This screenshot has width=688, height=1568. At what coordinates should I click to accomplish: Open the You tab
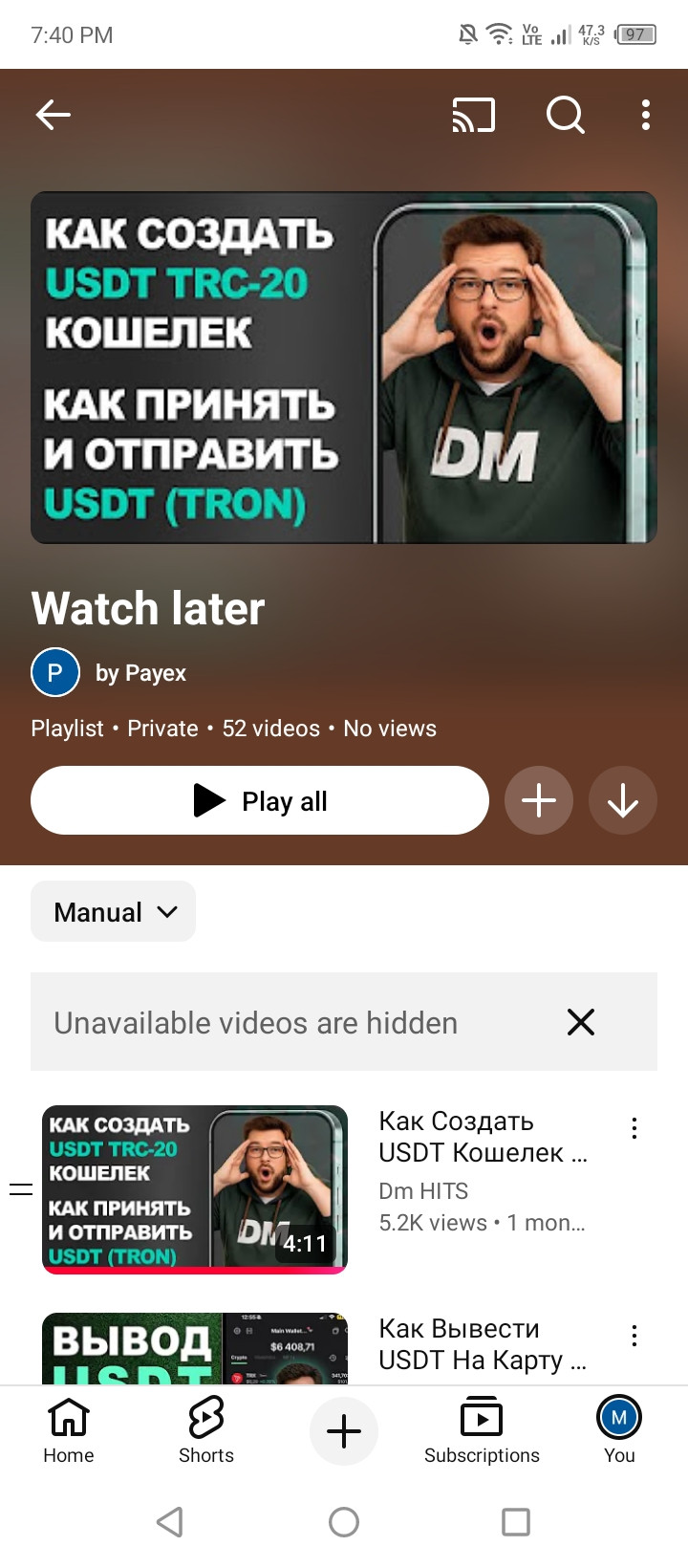(619, 1430)
